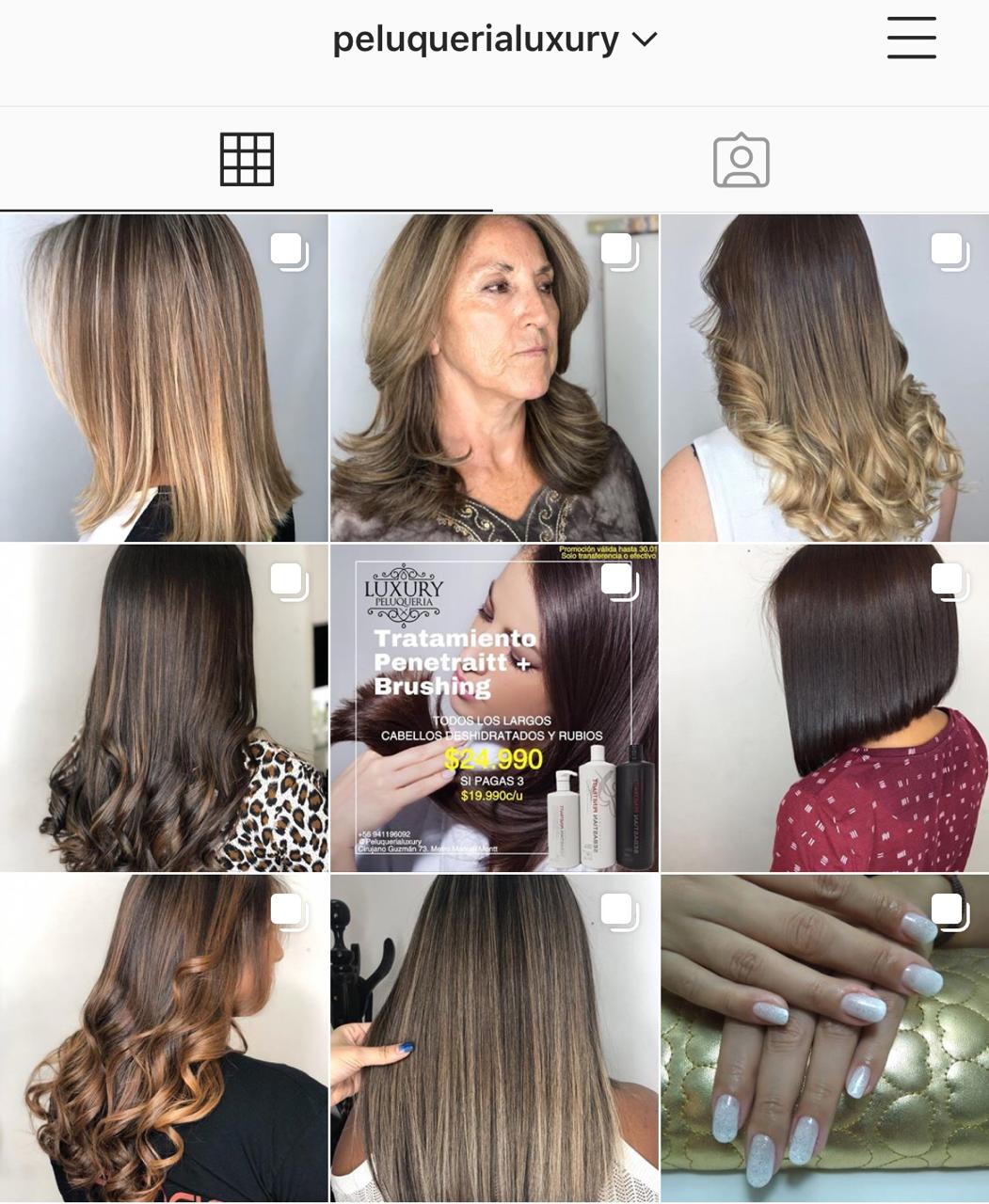Open the hamburger menu

coord(911,39)
